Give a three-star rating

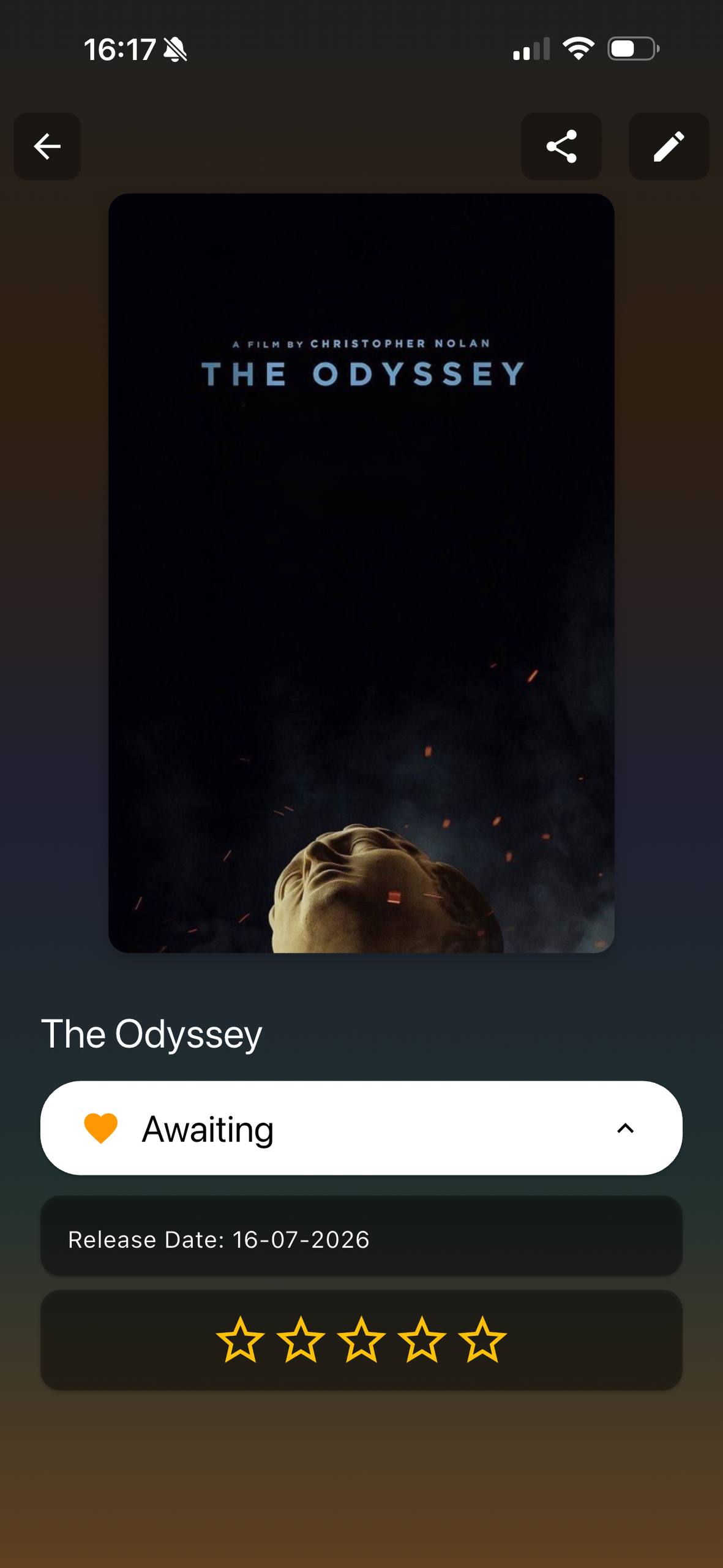(x=361, y=1340)
